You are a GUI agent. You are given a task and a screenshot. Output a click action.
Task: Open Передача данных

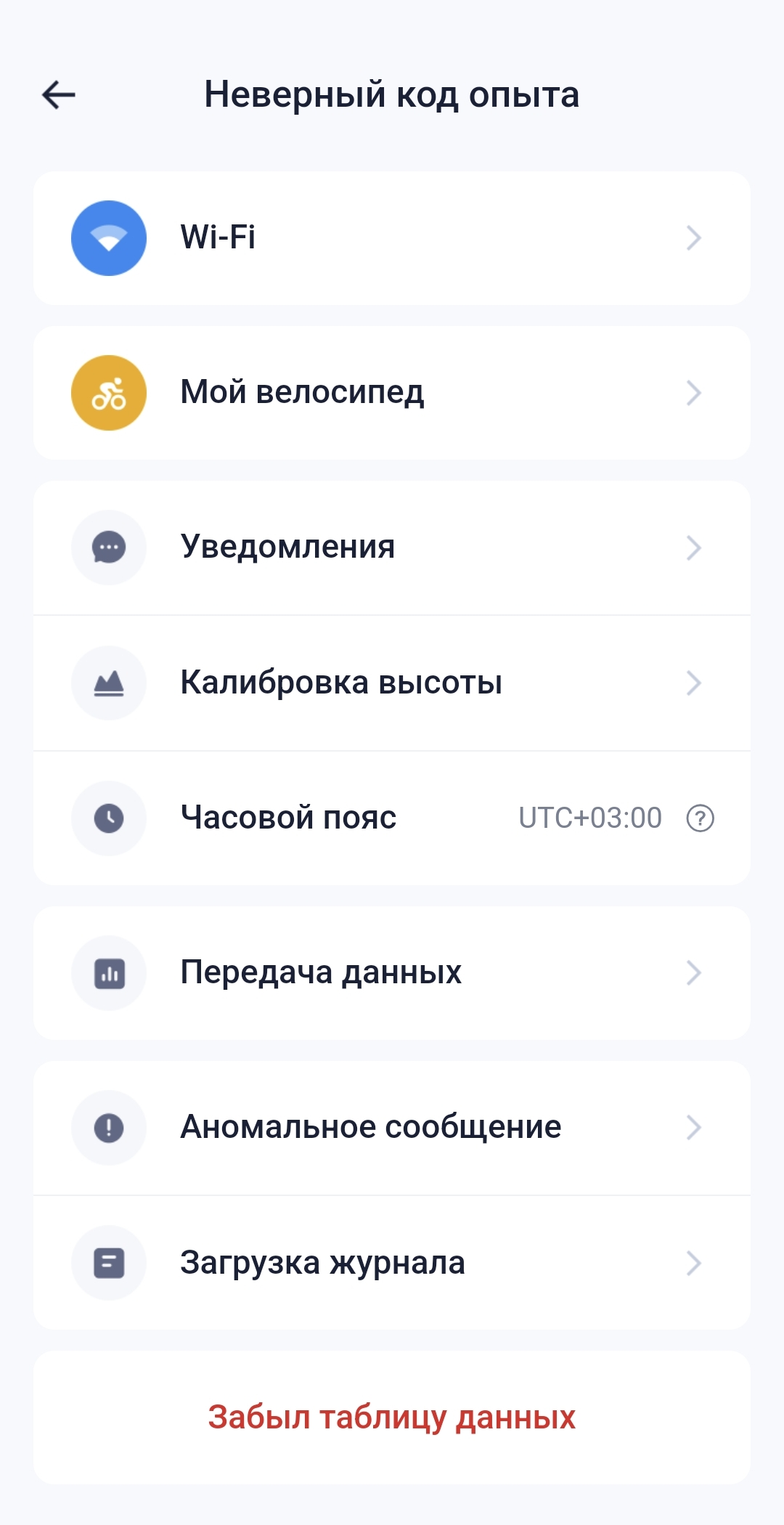tap(392, 973)
